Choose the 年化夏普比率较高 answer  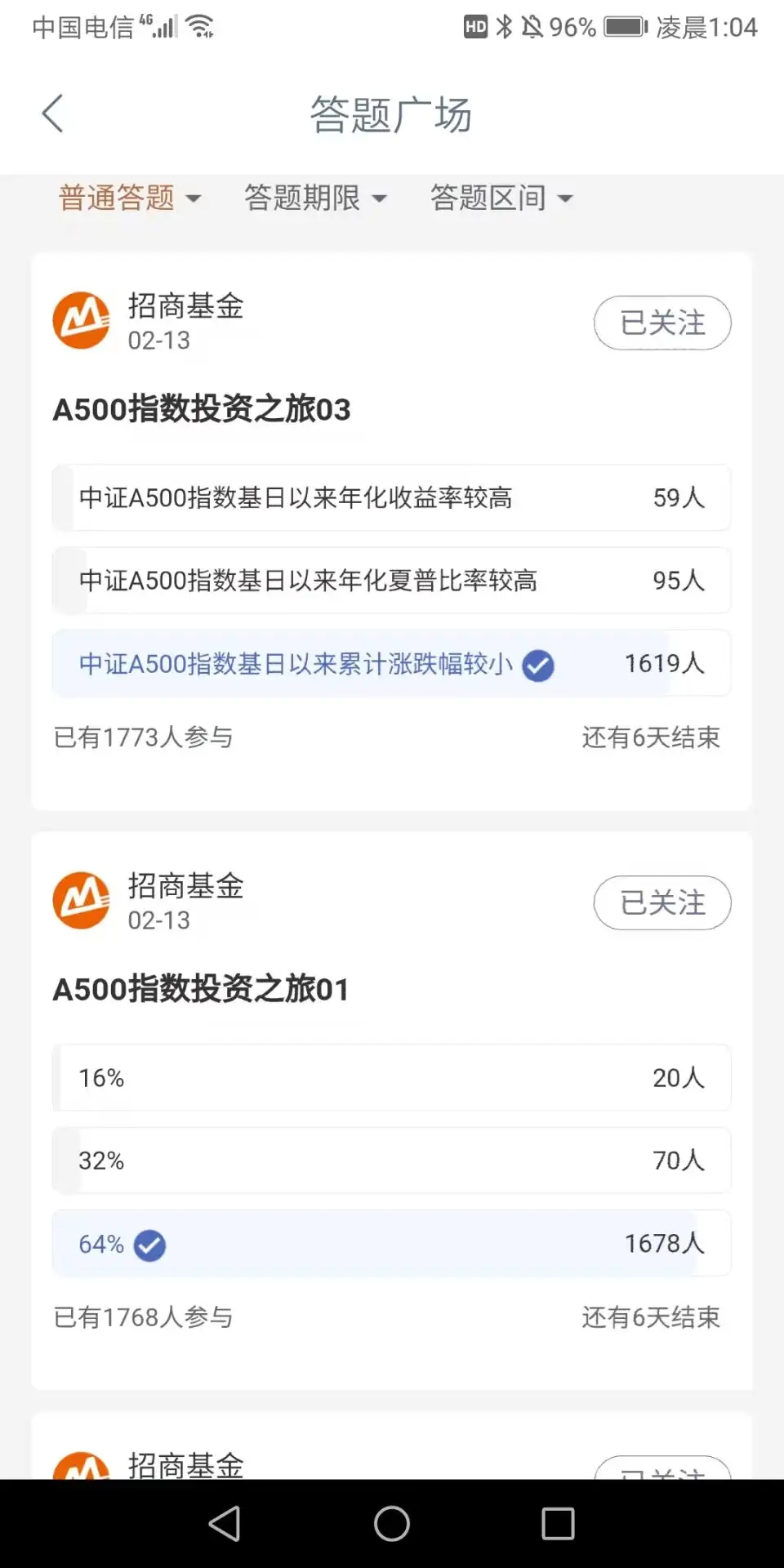pyautogui.click(x=391, y=581)
